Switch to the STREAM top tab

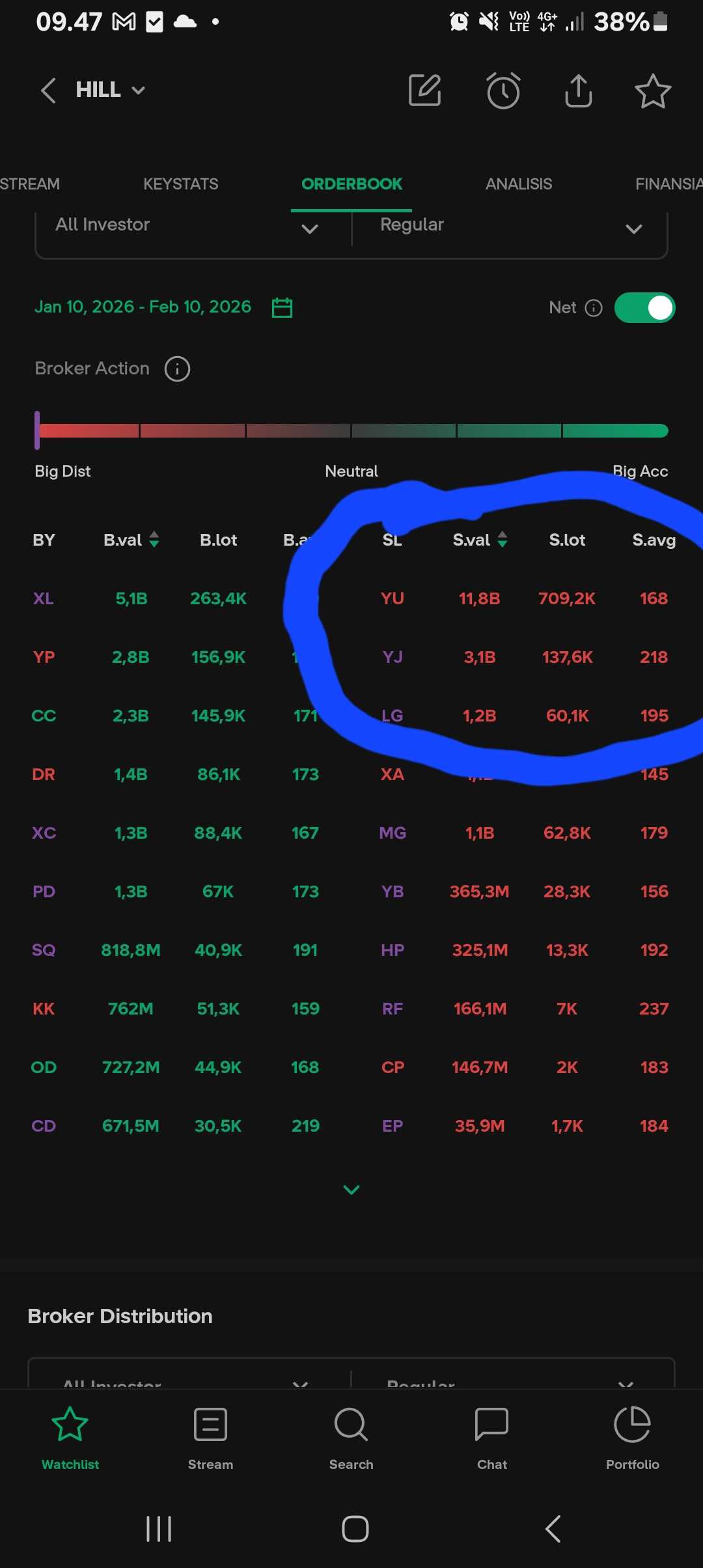coord(29,184)
